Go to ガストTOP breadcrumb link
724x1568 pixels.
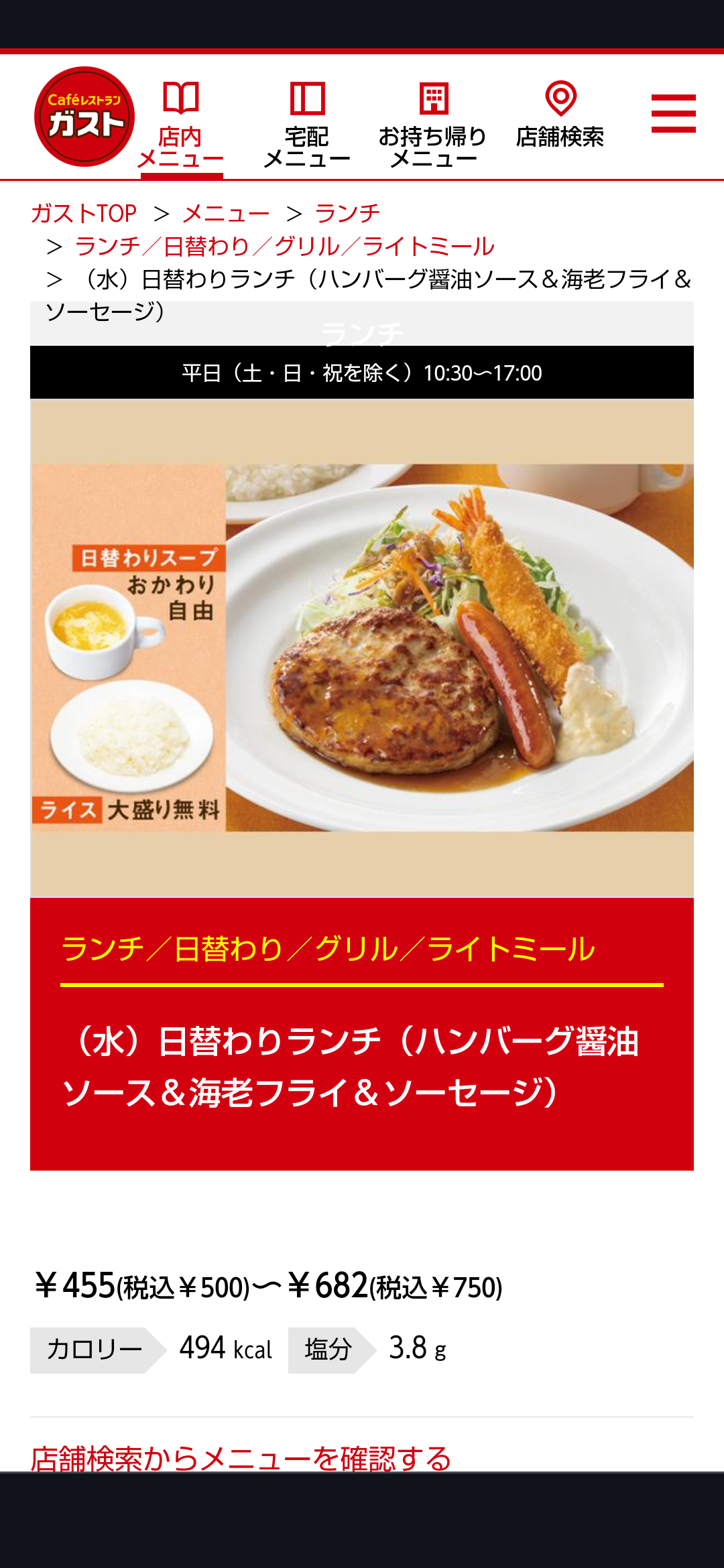pyautogui.click(x=84, y=214)
